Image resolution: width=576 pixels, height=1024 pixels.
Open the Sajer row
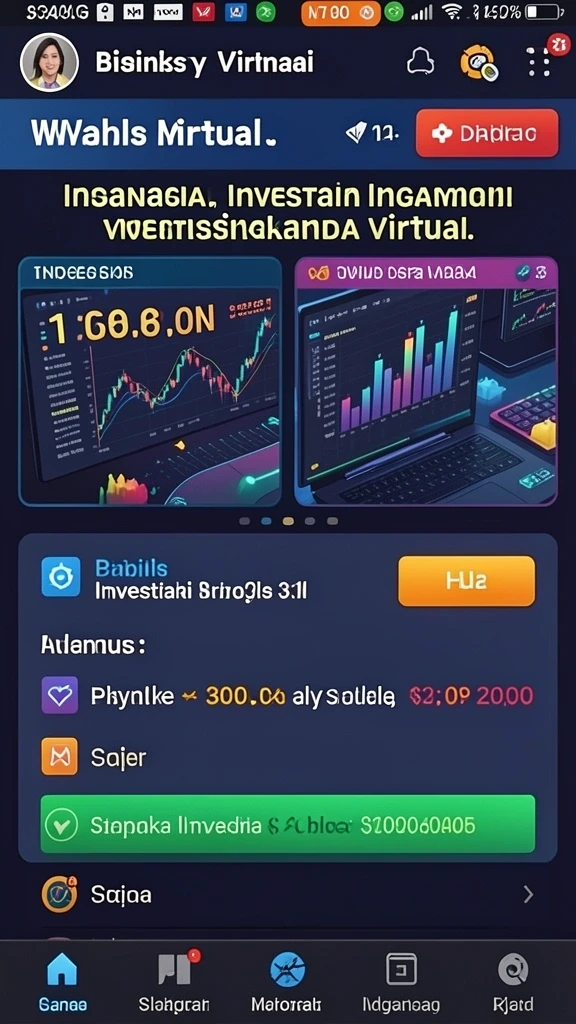pyautogui.click(x=287, y=757)
